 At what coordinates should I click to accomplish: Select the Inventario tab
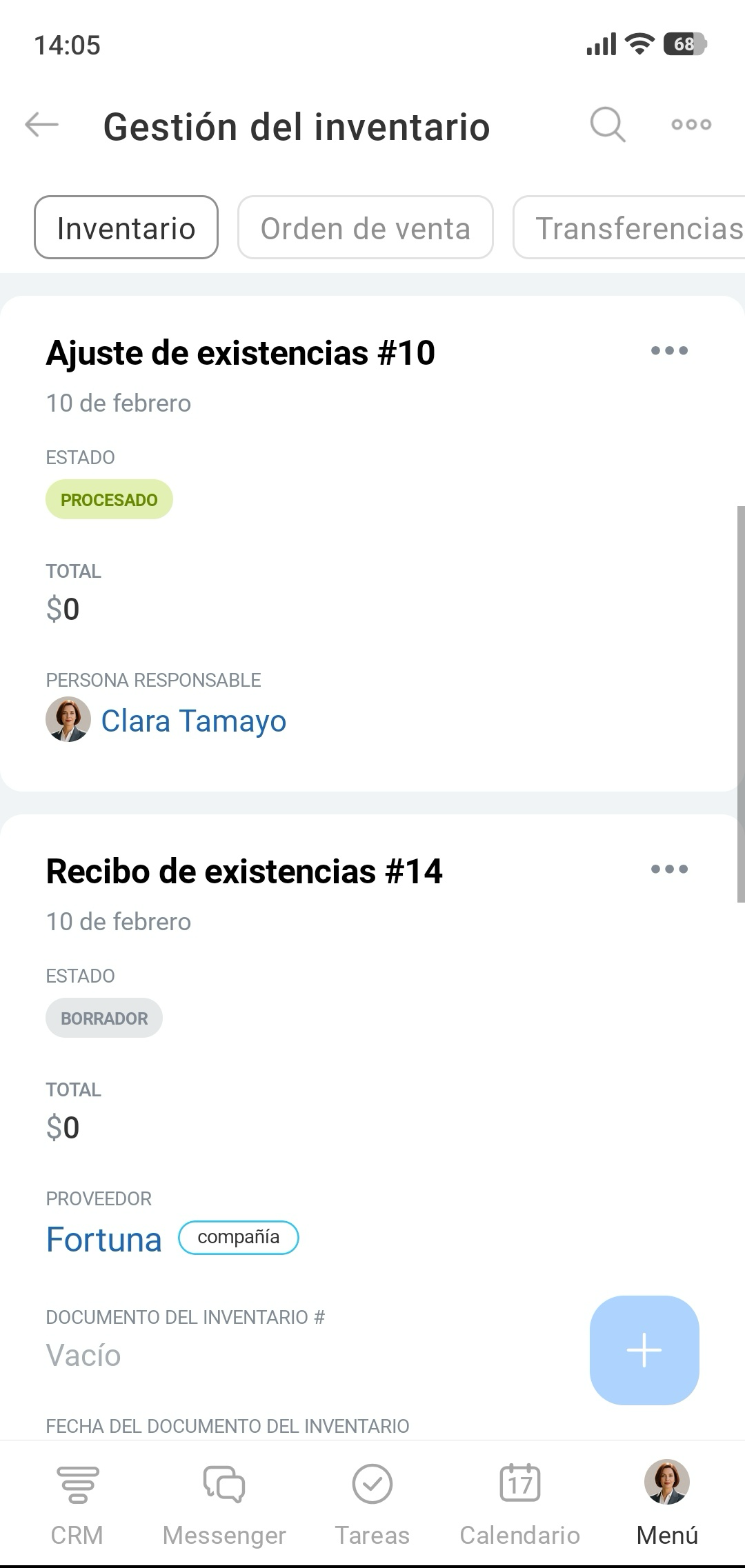pos(126,228)
